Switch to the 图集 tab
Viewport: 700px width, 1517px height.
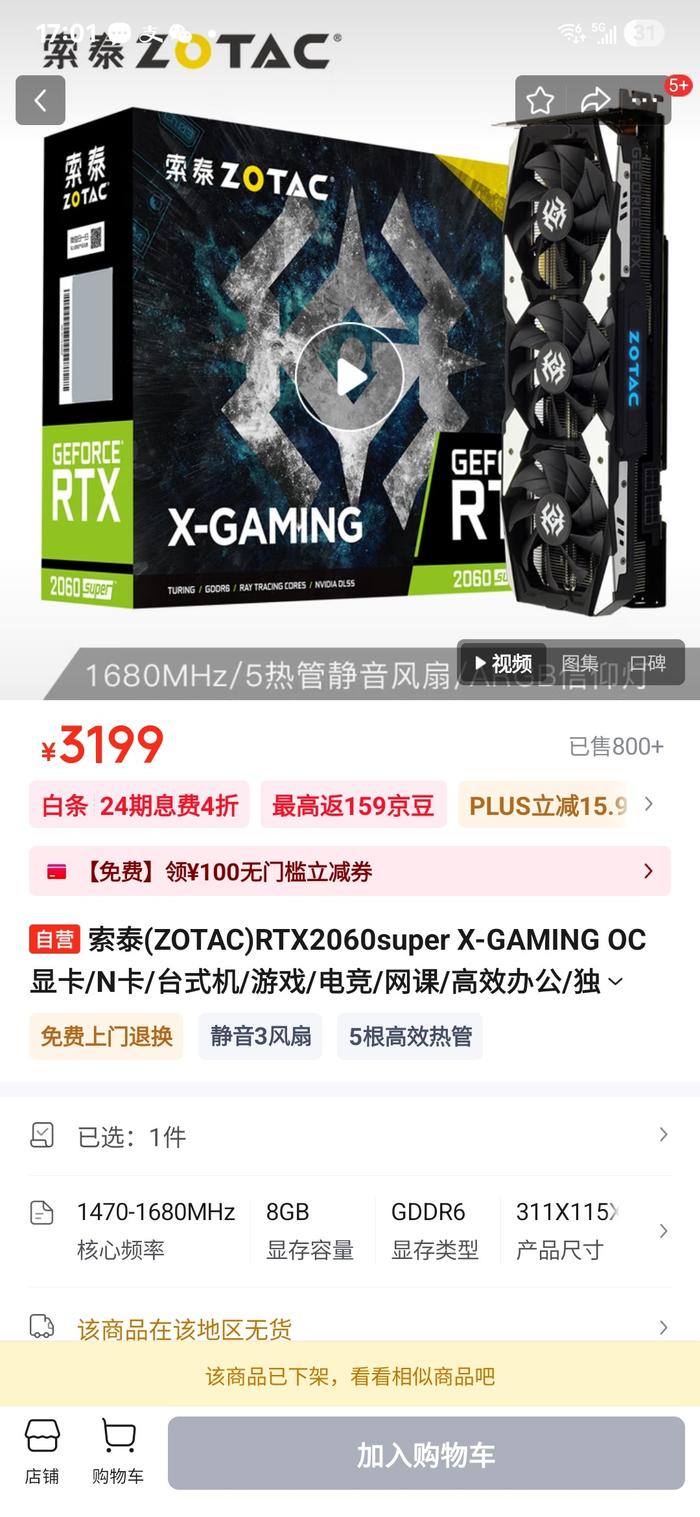coord(580,663)
